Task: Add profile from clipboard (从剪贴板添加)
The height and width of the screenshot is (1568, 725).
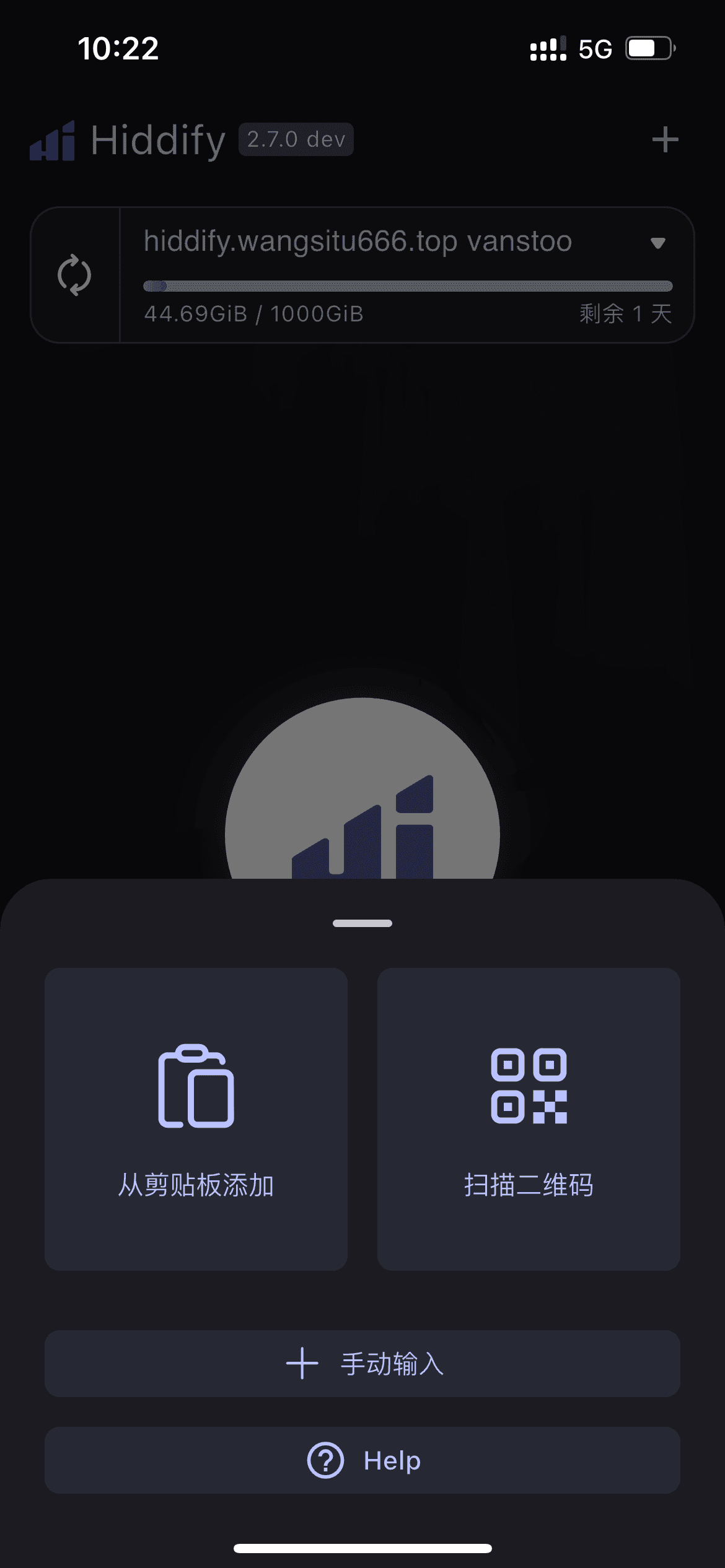Action: coord(196,1119)
